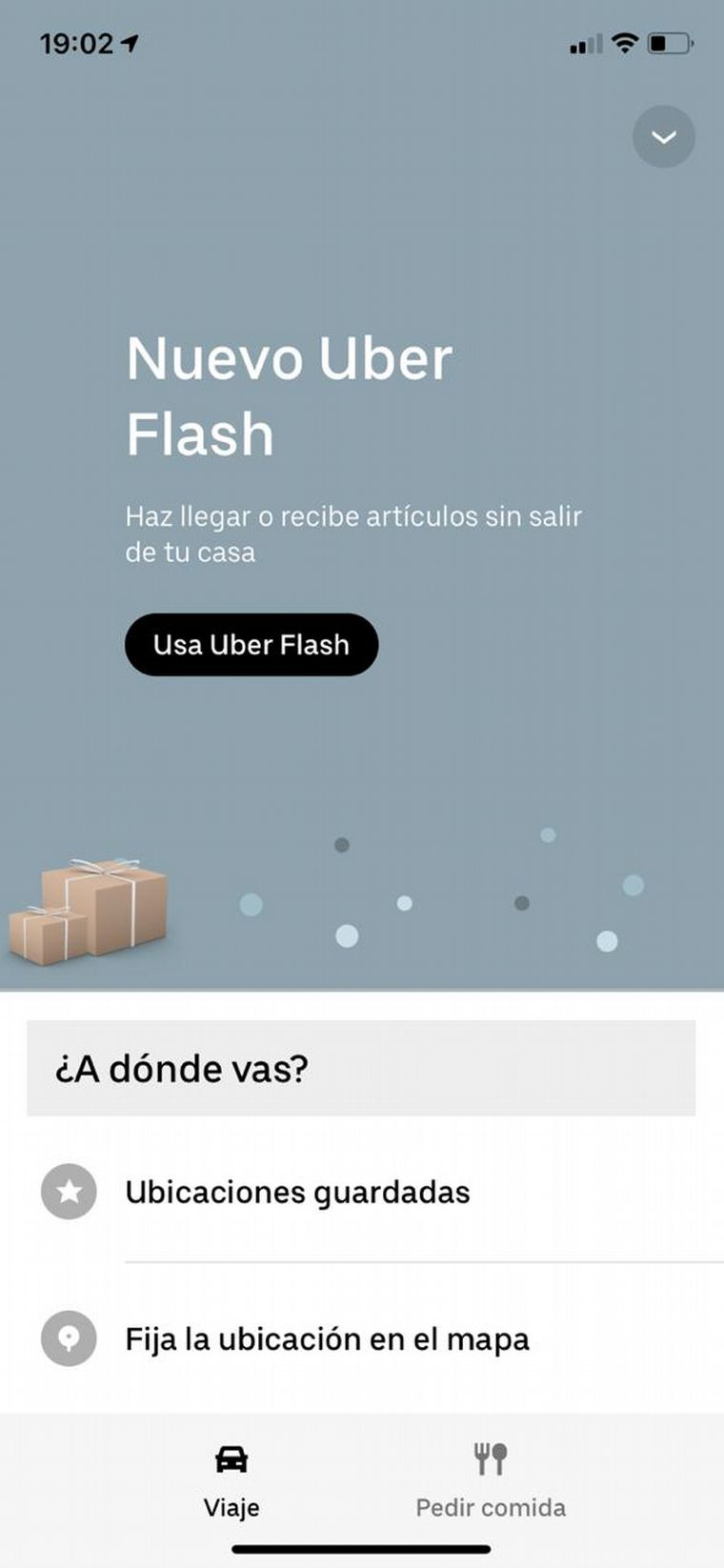724x1568 pixels.
Task: Switch to the Pedir comida tab
Action: [x=491, y=1479]
